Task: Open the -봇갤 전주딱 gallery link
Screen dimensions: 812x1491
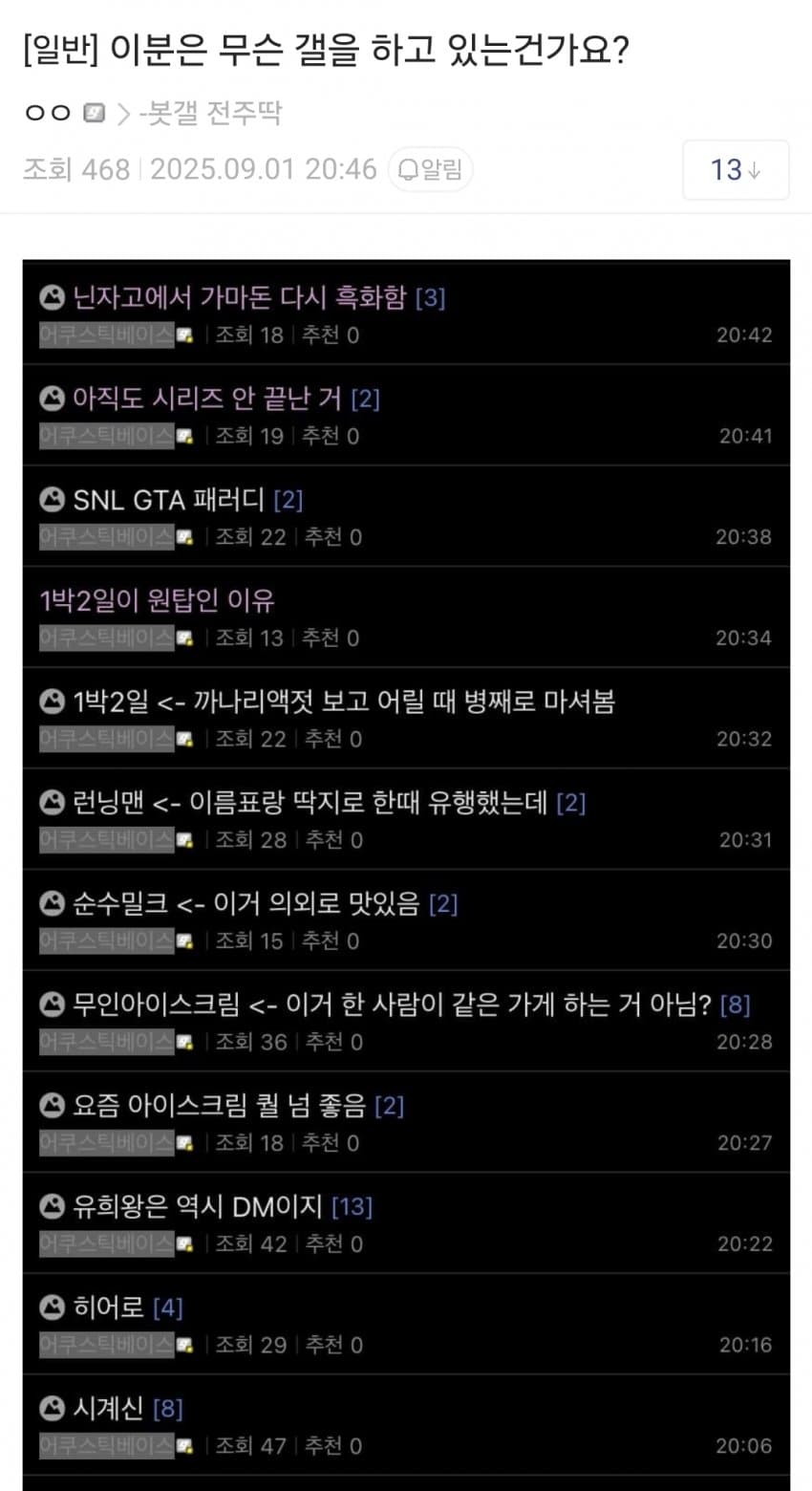Action: click(210, 114)
